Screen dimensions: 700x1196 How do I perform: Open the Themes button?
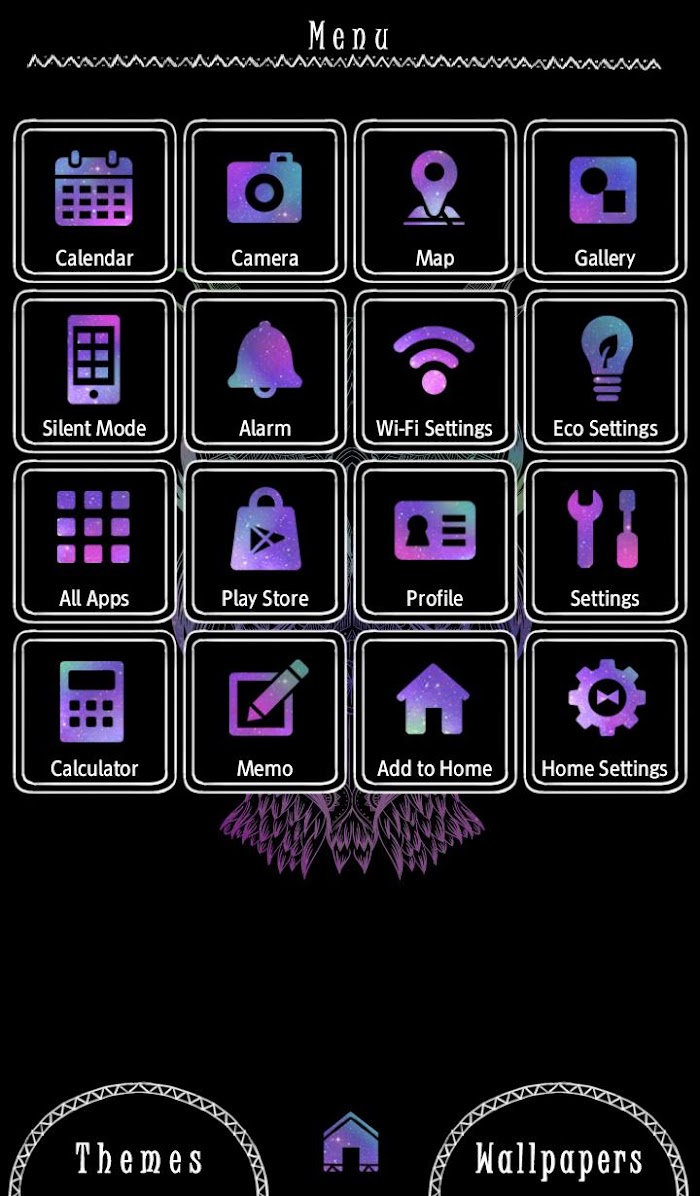pyautogui.click(x=139, y=1148)
